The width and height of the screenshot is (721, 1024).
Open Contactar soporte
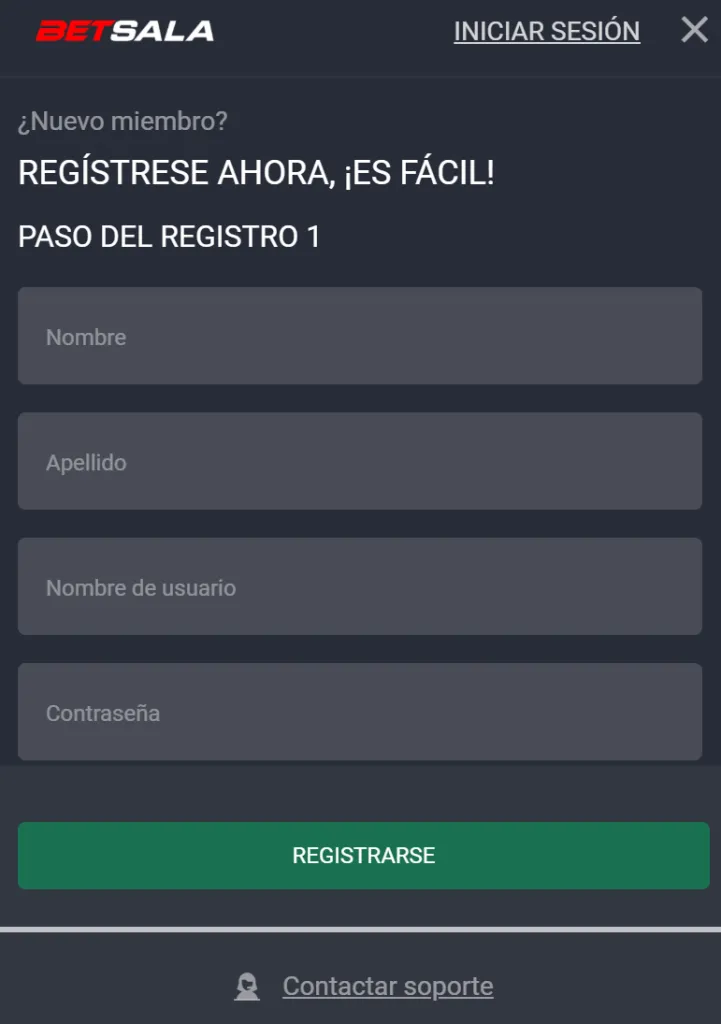tap(388, 986)
